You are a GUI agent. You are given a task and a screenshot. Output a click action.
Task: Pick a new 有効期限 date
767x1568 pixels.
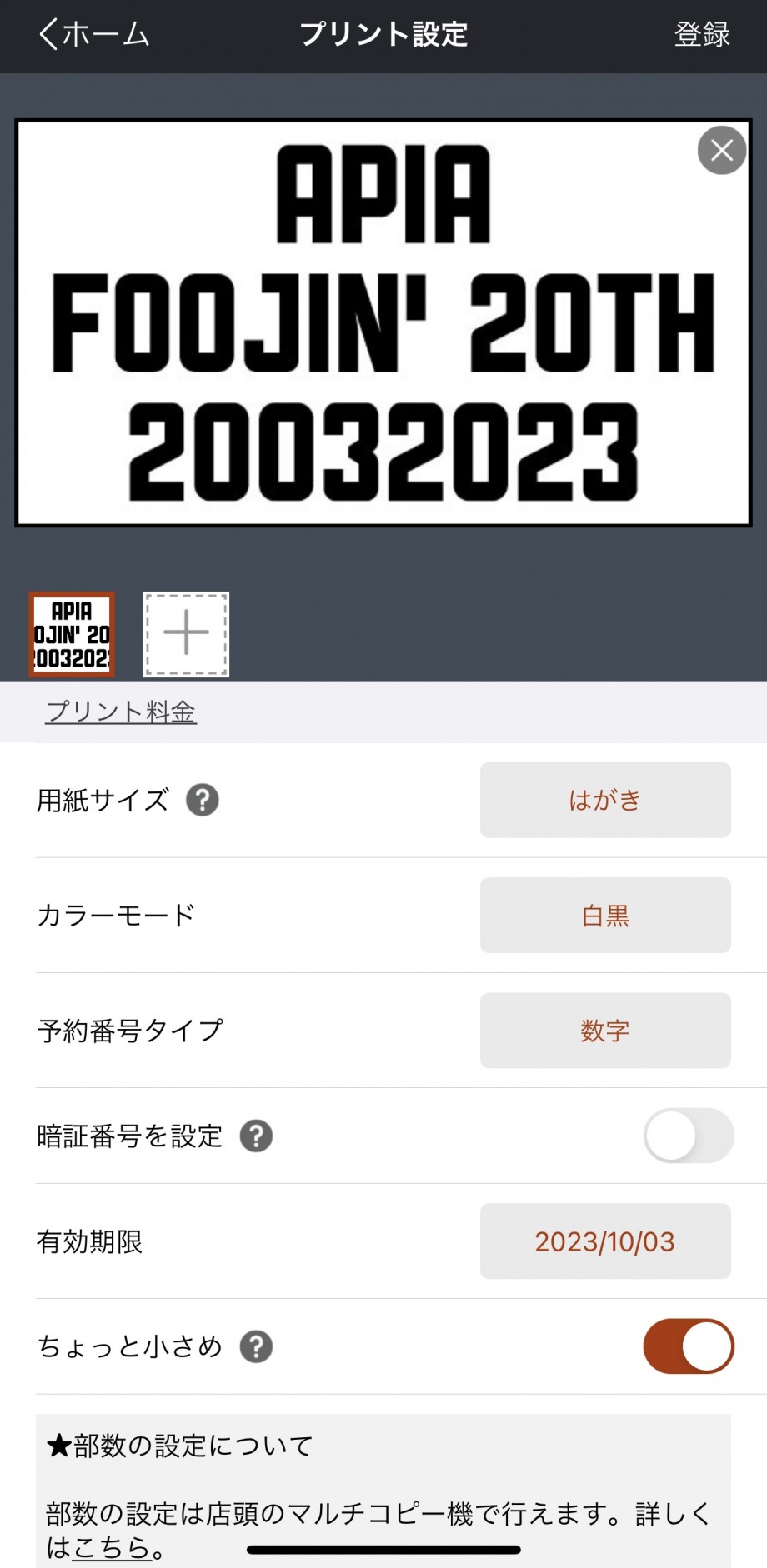pos(605,1241)
